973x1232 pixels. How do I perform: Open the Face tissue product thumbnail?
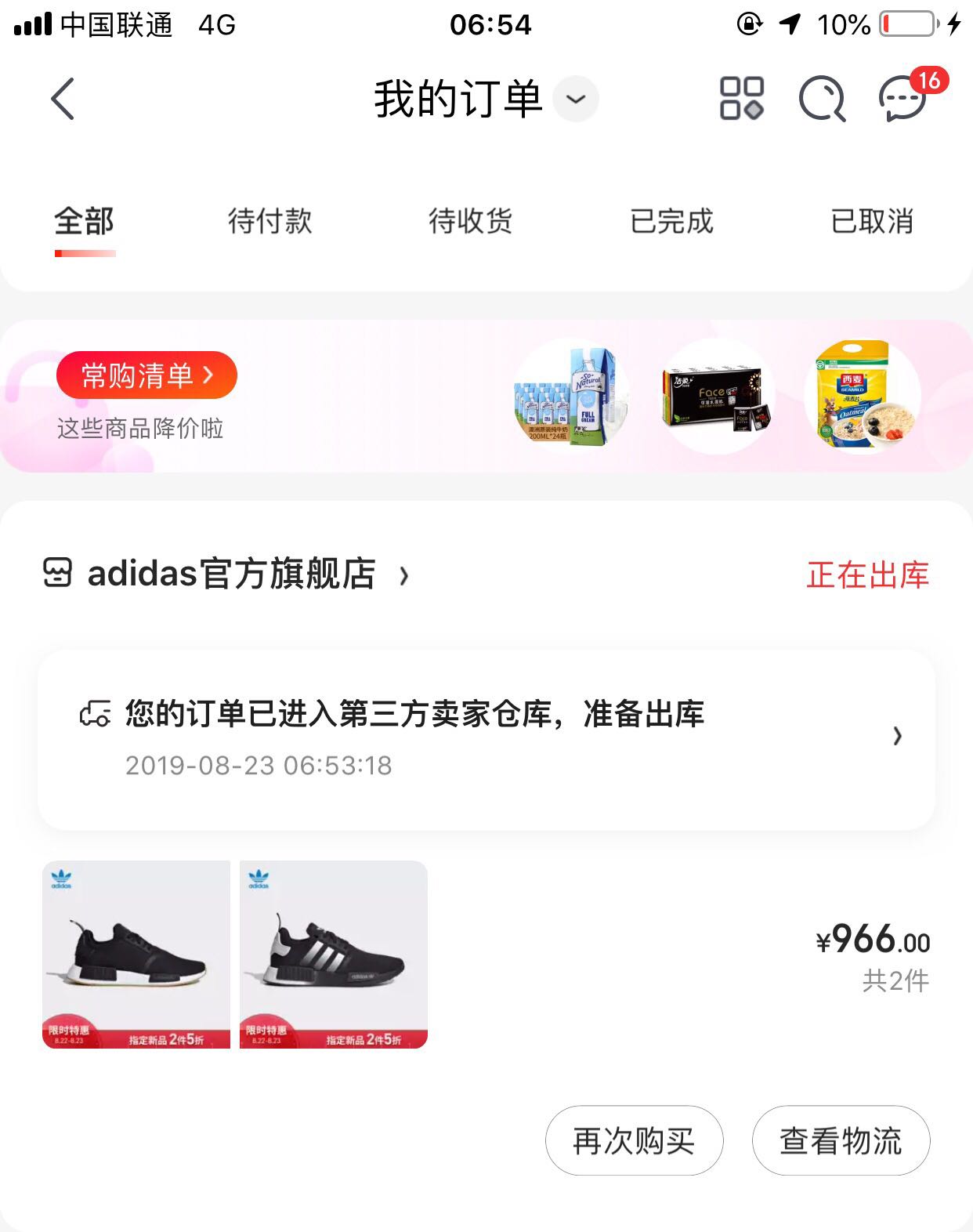pos(716,397)
